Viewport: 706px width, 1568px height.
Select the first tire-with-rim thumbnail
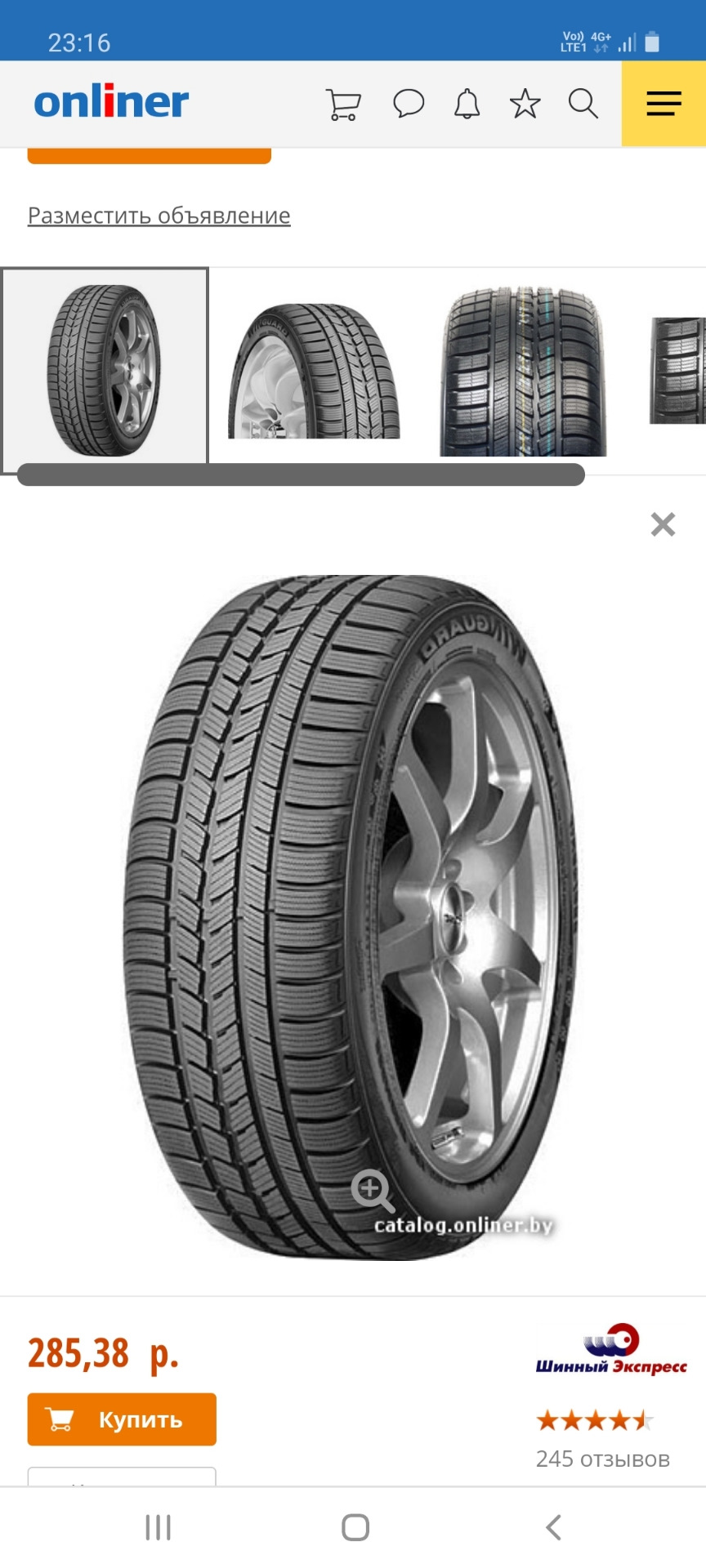(105, 370)
